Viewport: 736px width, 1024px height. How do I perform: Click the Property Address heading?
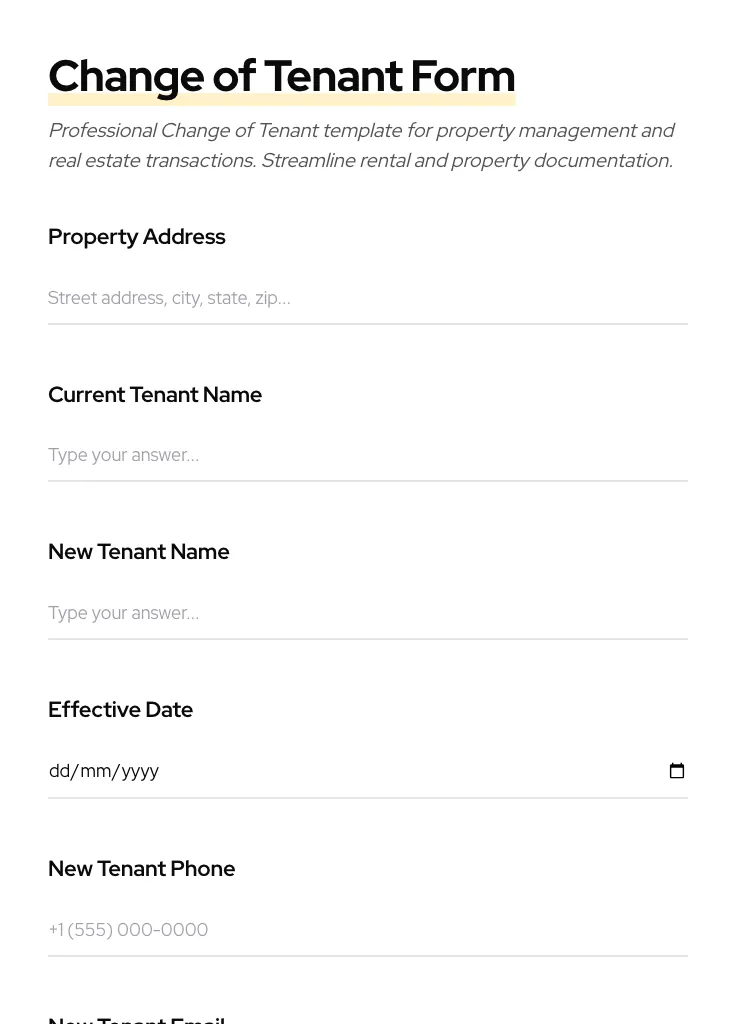click(136, 237)
